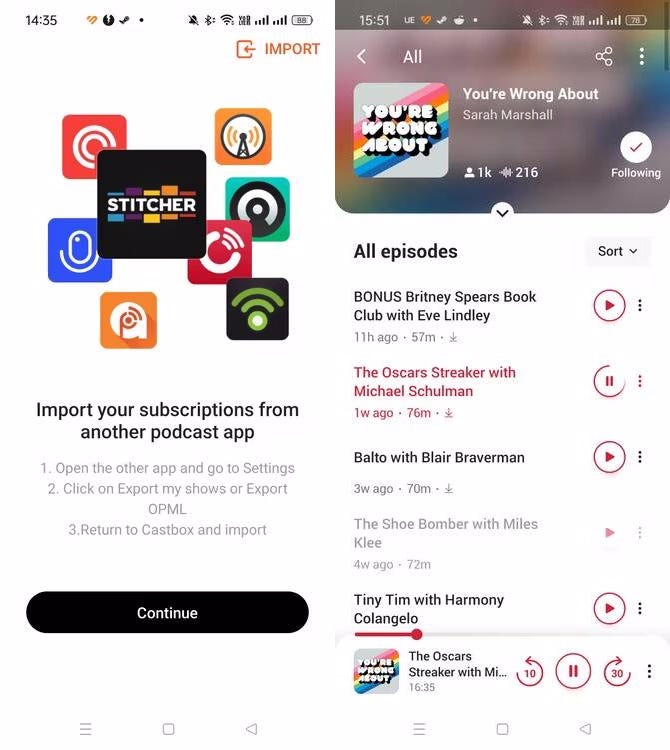Open The Shoe Bomber with Miles Klee episode
This screenshot has width=670, height=750.
pos(445,533)
